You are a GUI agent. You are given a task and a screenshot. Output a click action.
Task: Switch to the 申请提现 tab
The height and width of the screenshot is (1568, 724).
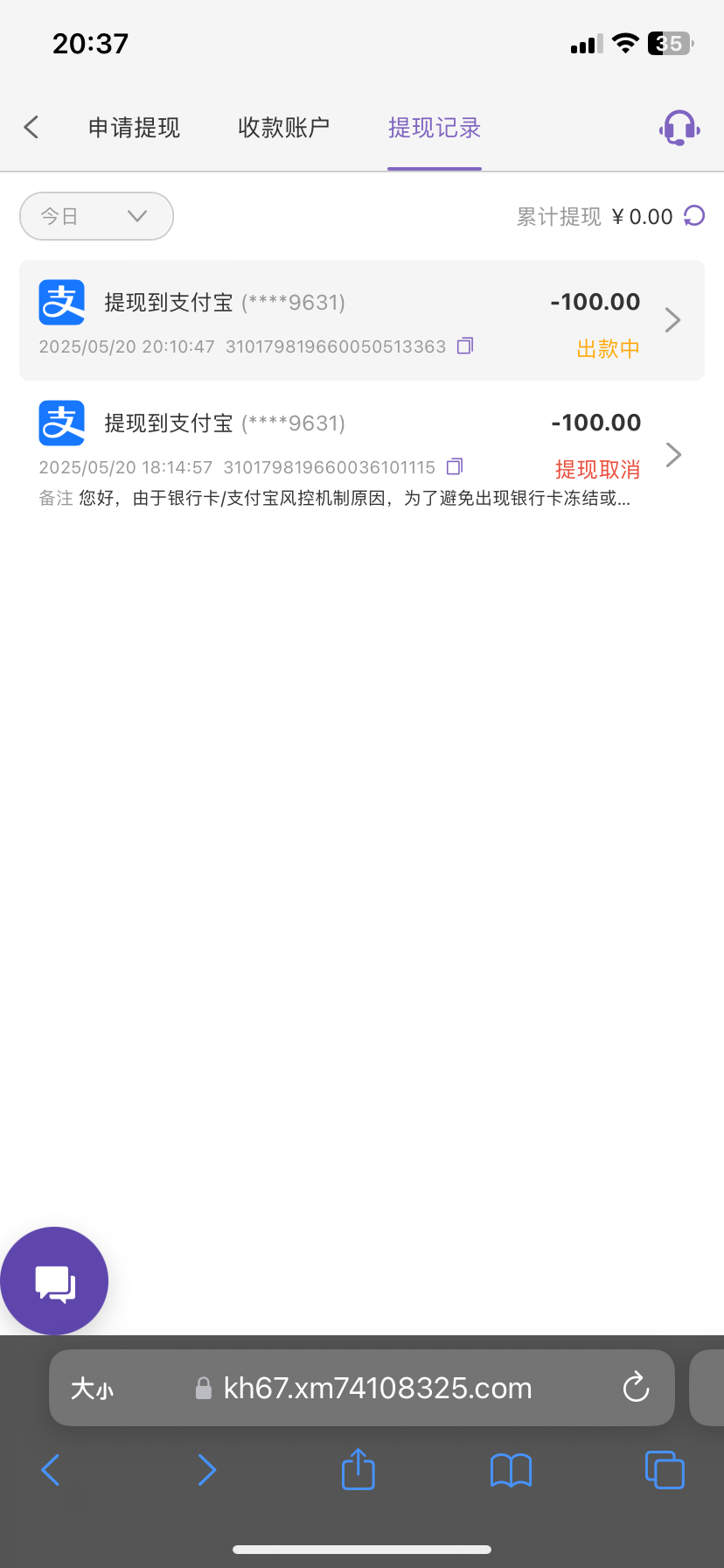pos(134,128)
